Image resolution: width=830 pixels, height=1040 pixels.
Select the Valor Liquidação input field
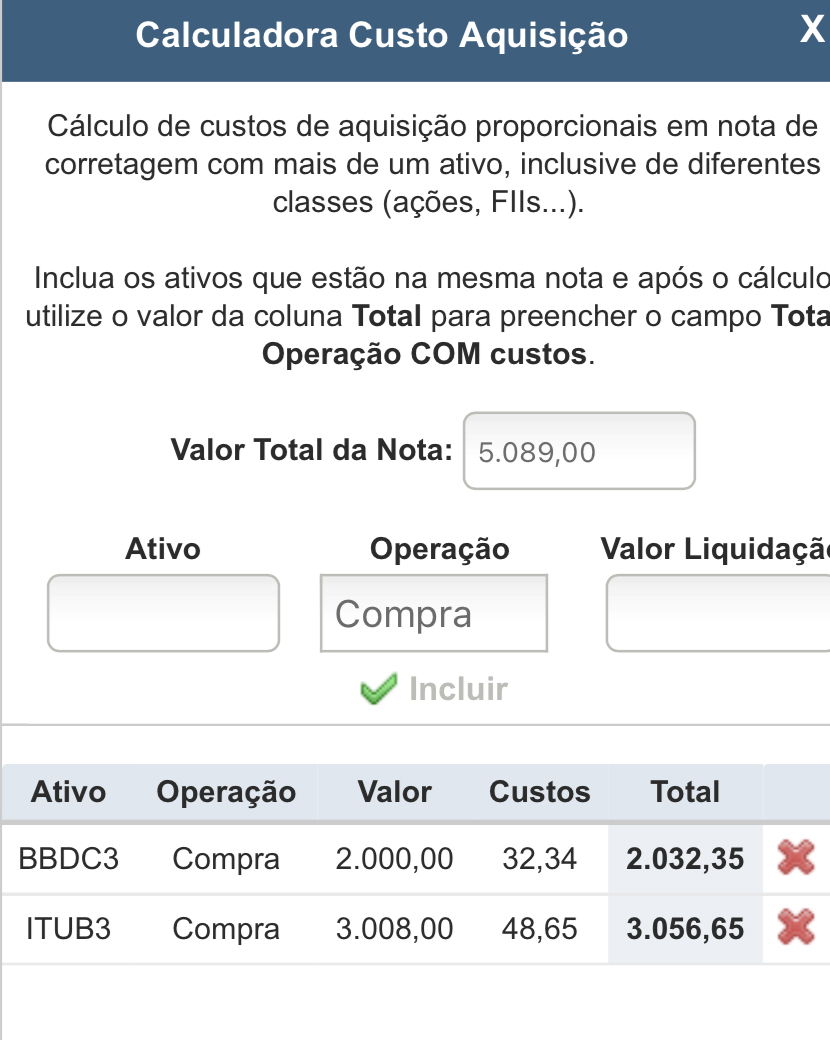click(x=720, y=613)
